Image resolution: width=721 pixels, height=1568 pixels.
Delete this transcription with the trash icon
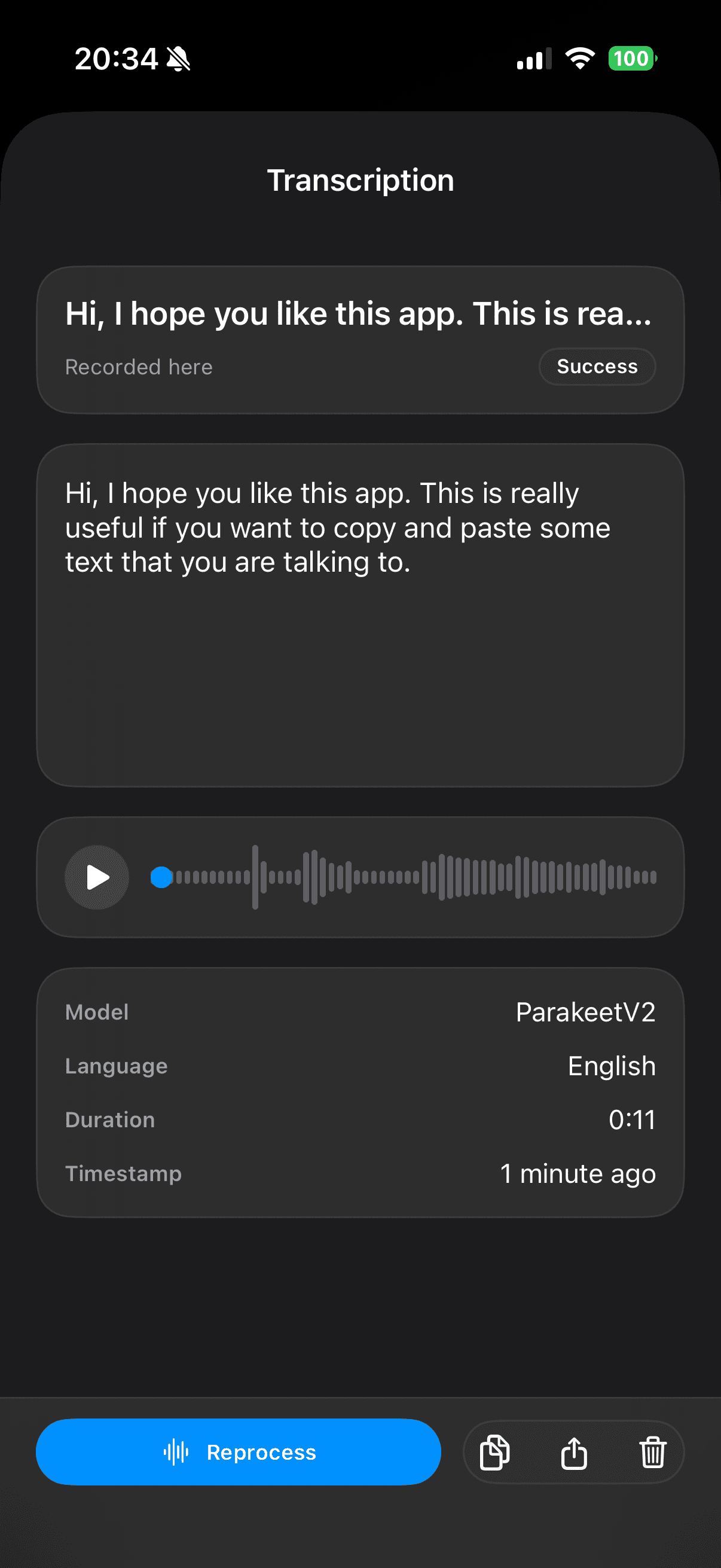[x=652, y=1453]
